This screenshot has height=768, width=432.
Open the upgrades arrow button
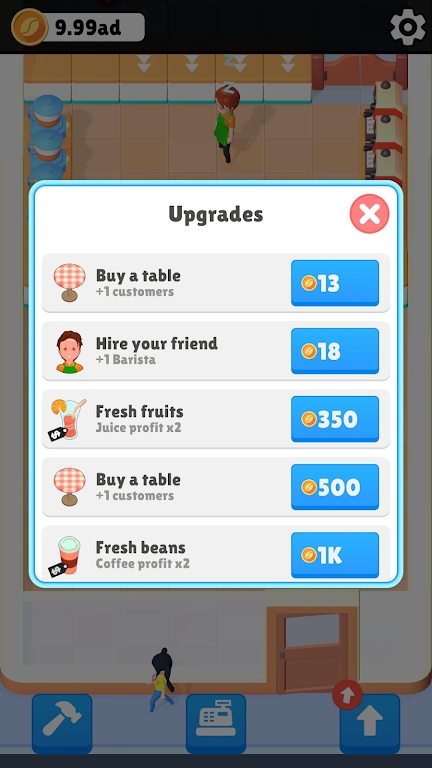[370, 724]
